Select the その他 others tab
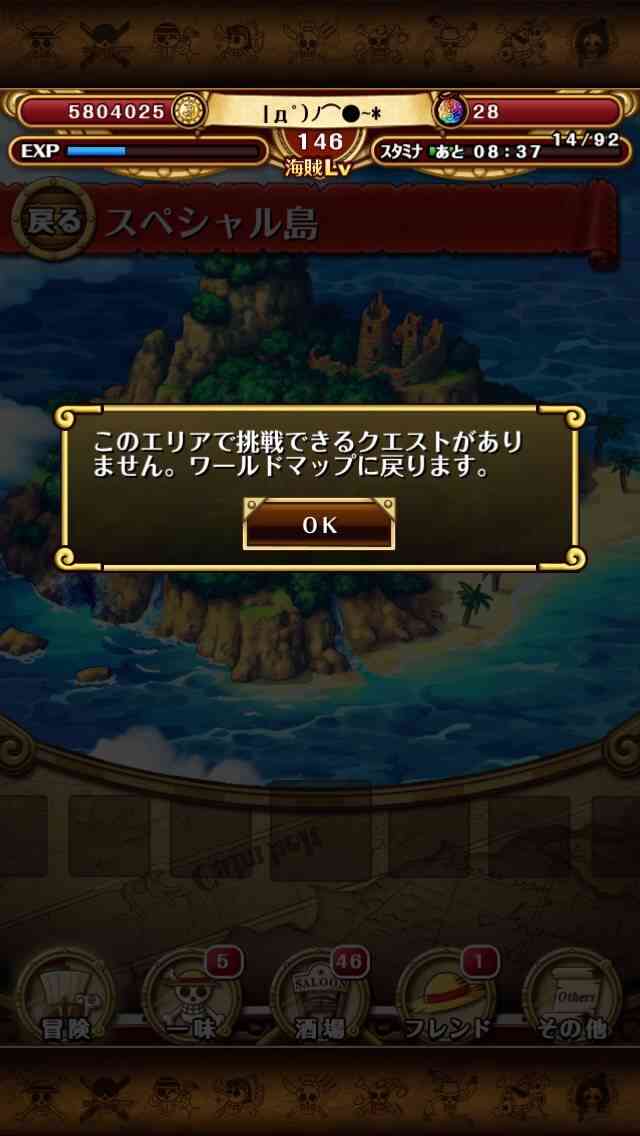Viewport: 640px width, 1136px height. (573, 994)
